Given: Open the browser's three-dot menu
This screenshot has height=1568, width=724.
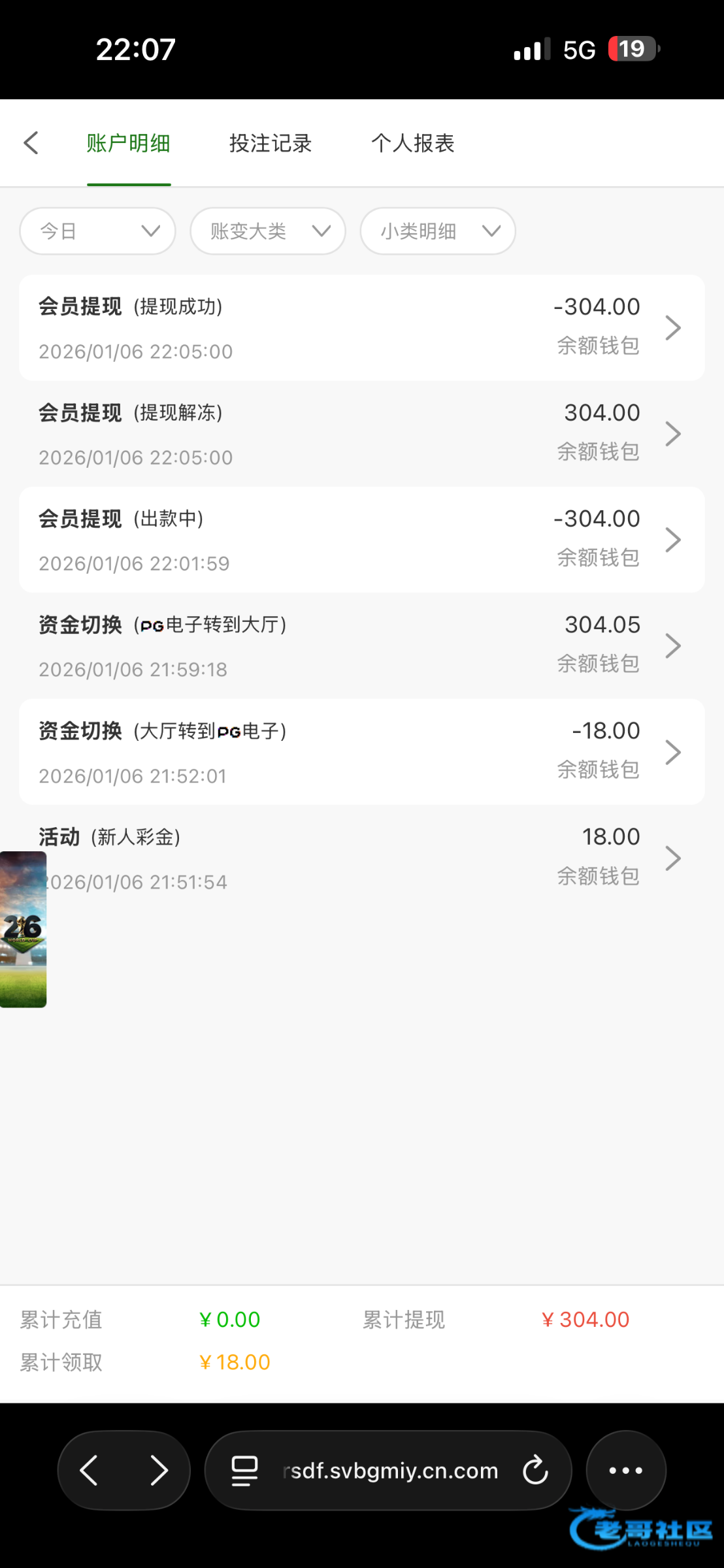Looking at the screenshot, I should [x=625, y=1471].
